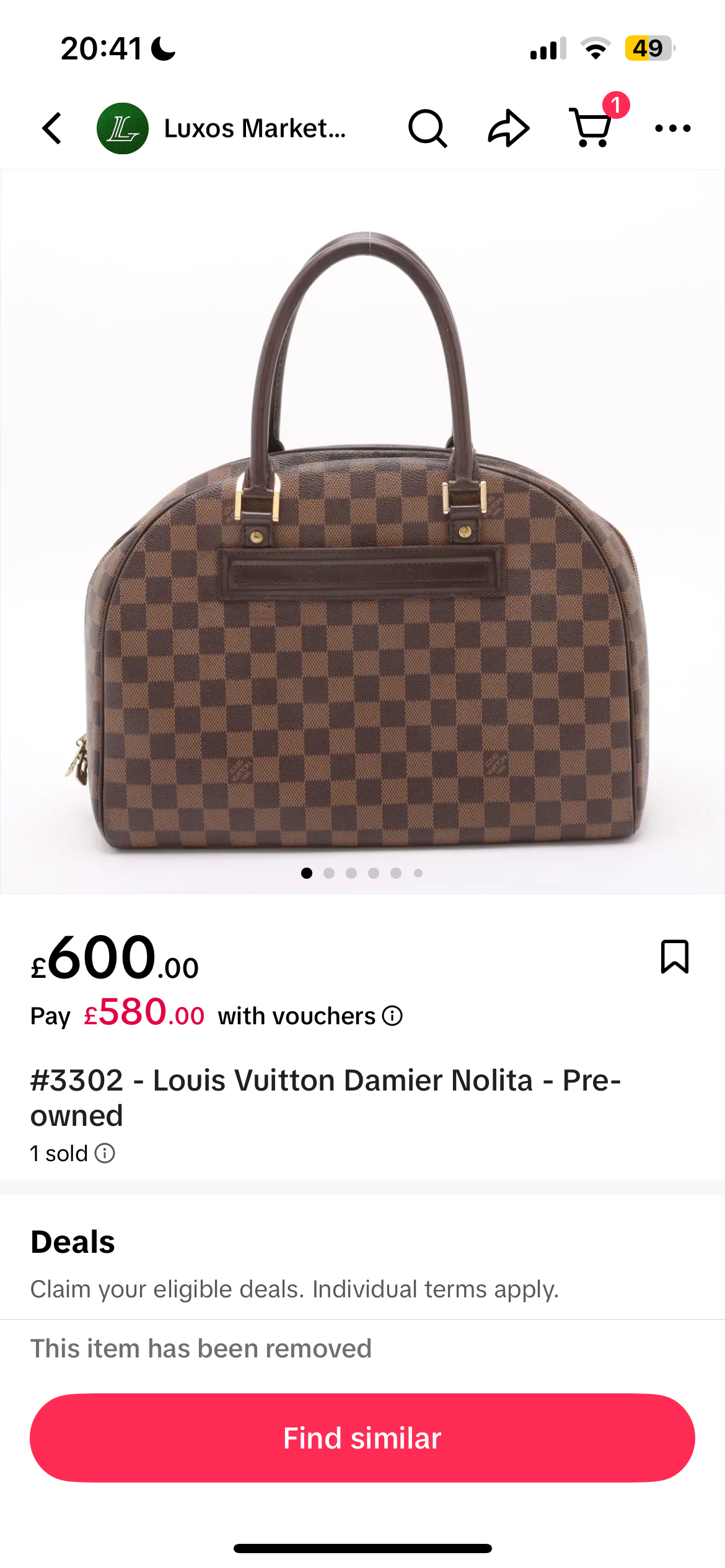Tap the Find similar button
This screenshot has height=1568, width=725.
click(x=362, y=1438)
